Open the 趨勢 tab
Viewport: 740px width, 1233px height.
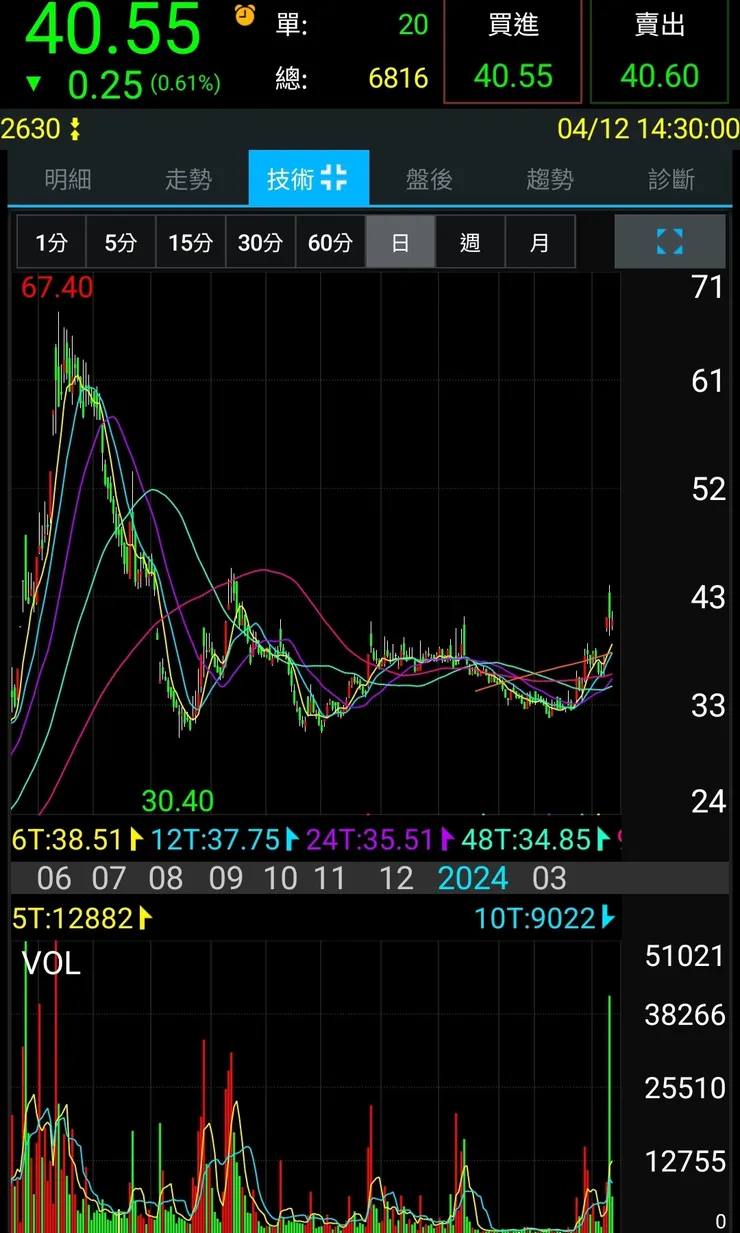point(550,179)
